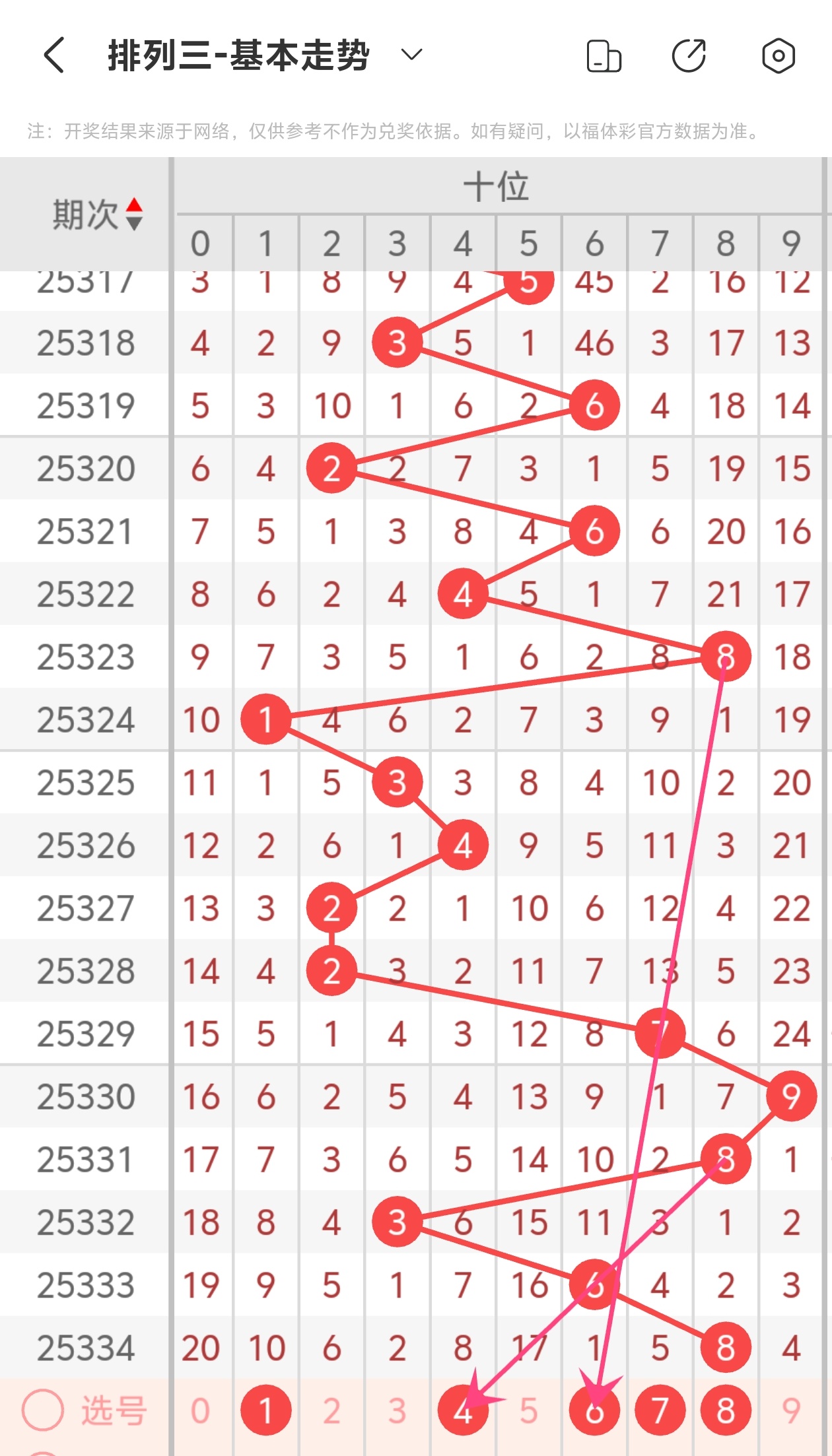Select number 0 in the 选号 row
Image resolution: width=832 pixels, height=1456 pixels.
pyautogui.click(x=200, y=1411)
